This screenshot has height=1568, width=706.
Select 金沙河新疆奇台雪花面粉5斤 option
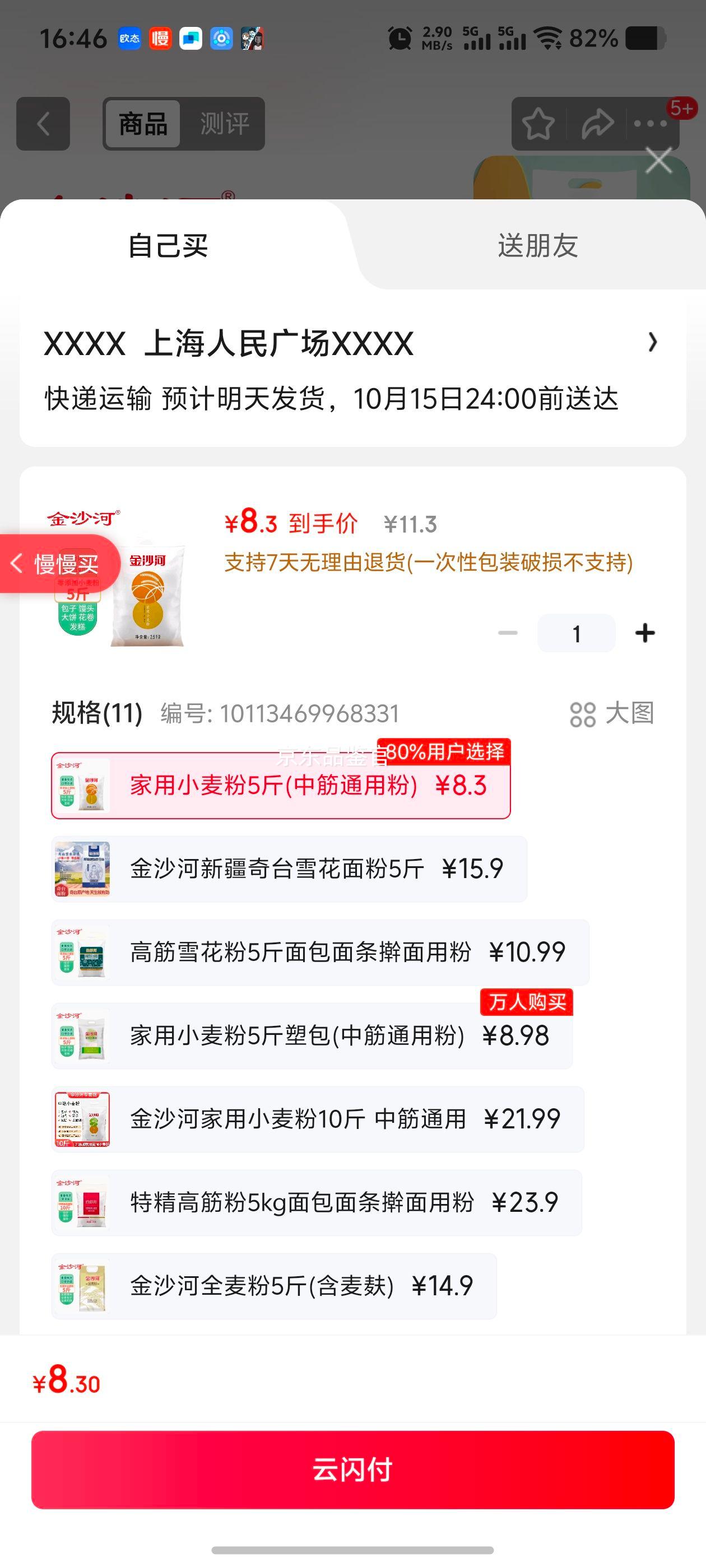pyautogui.click(x=289, y=869)
